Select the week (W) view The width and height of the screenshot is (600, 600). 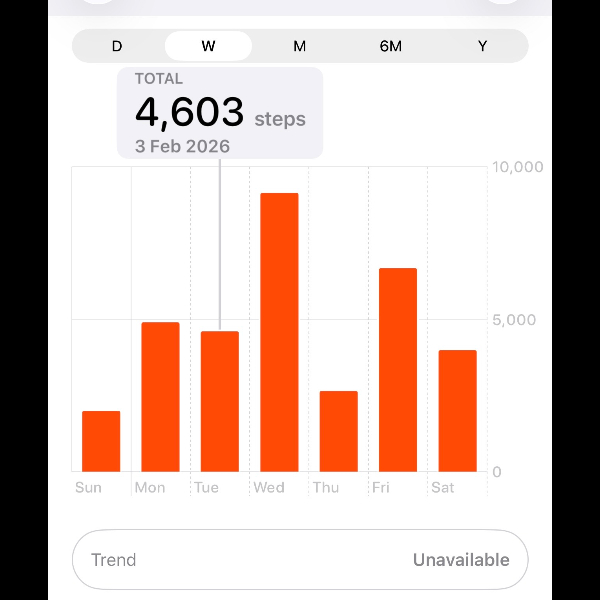[x=208, y=46]
